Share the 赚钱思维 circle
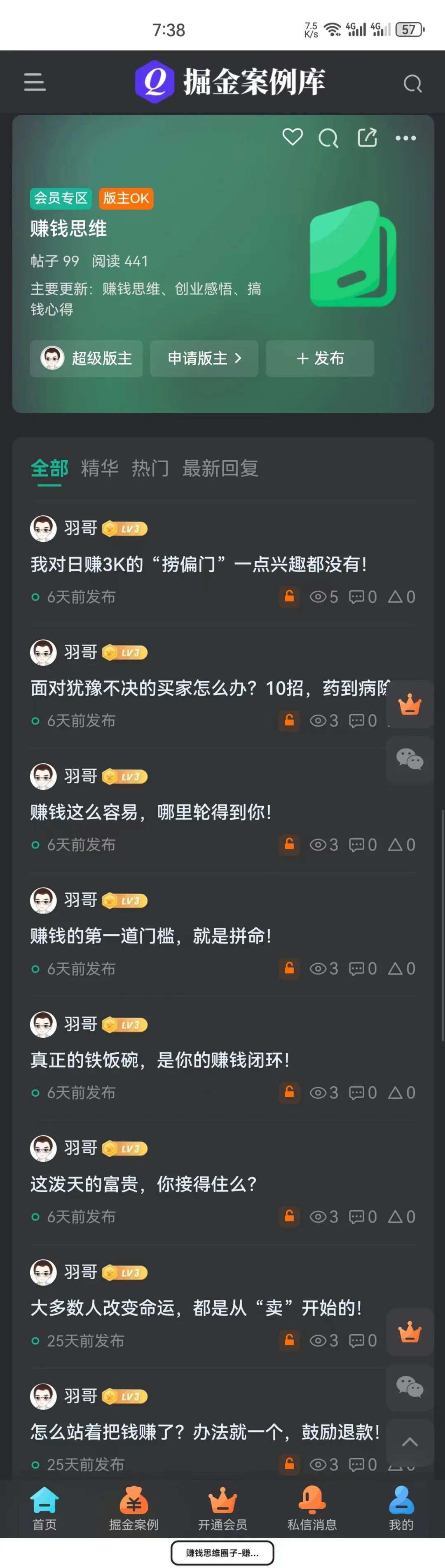 click(x=367, y=137)
